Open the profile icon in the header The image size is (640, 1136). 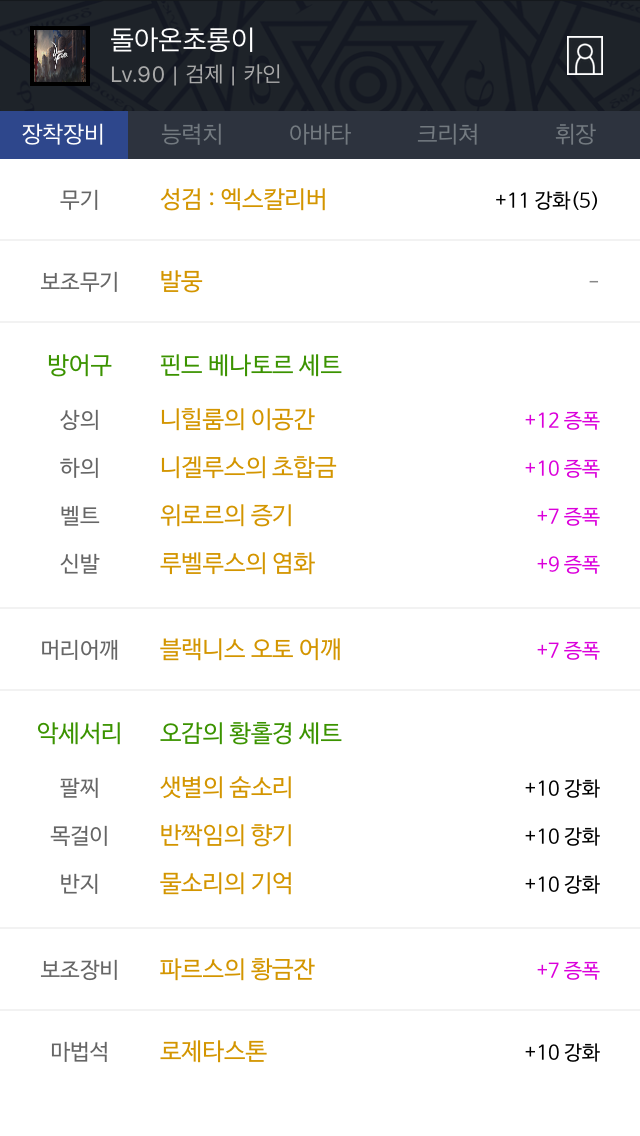(584, 56)
